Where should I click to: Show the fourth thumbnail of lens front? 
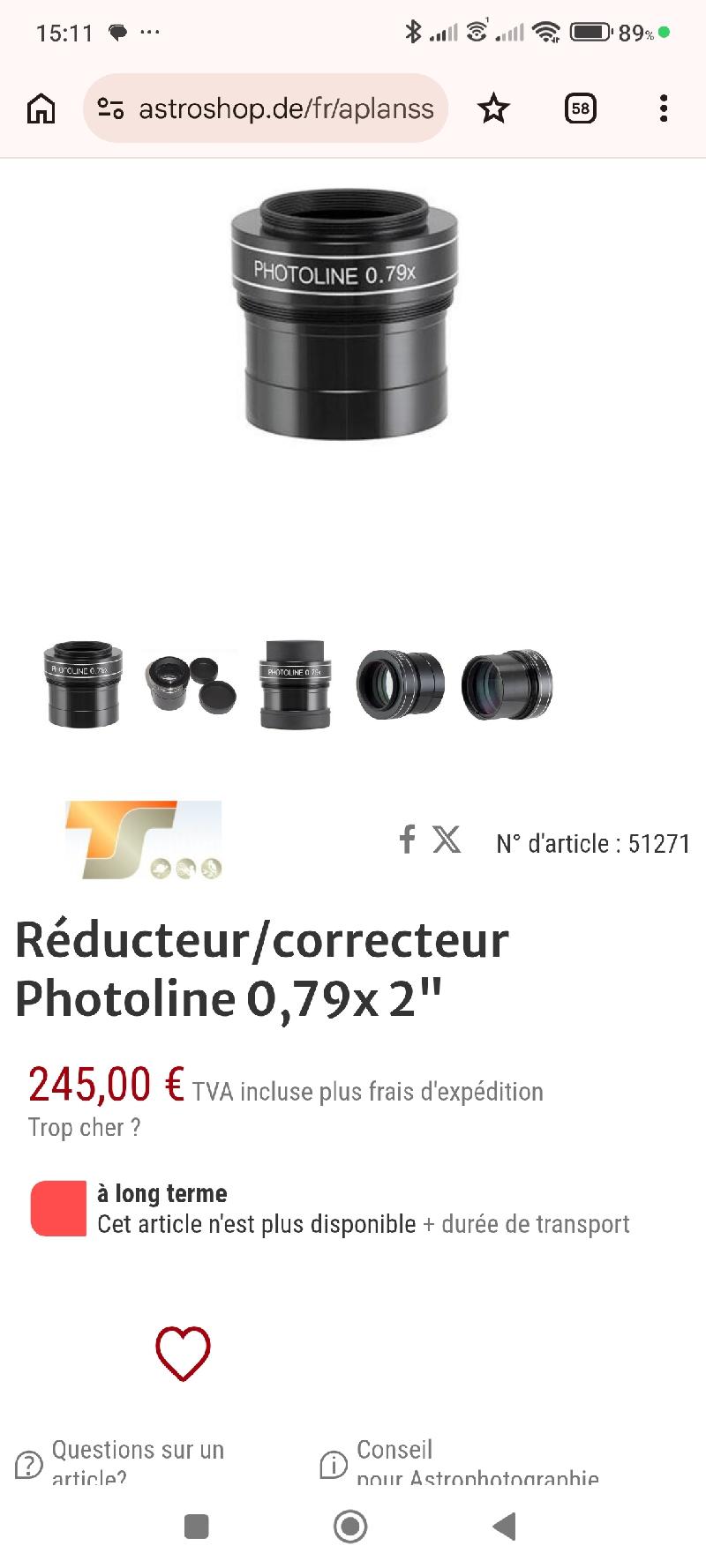point(400,684)
